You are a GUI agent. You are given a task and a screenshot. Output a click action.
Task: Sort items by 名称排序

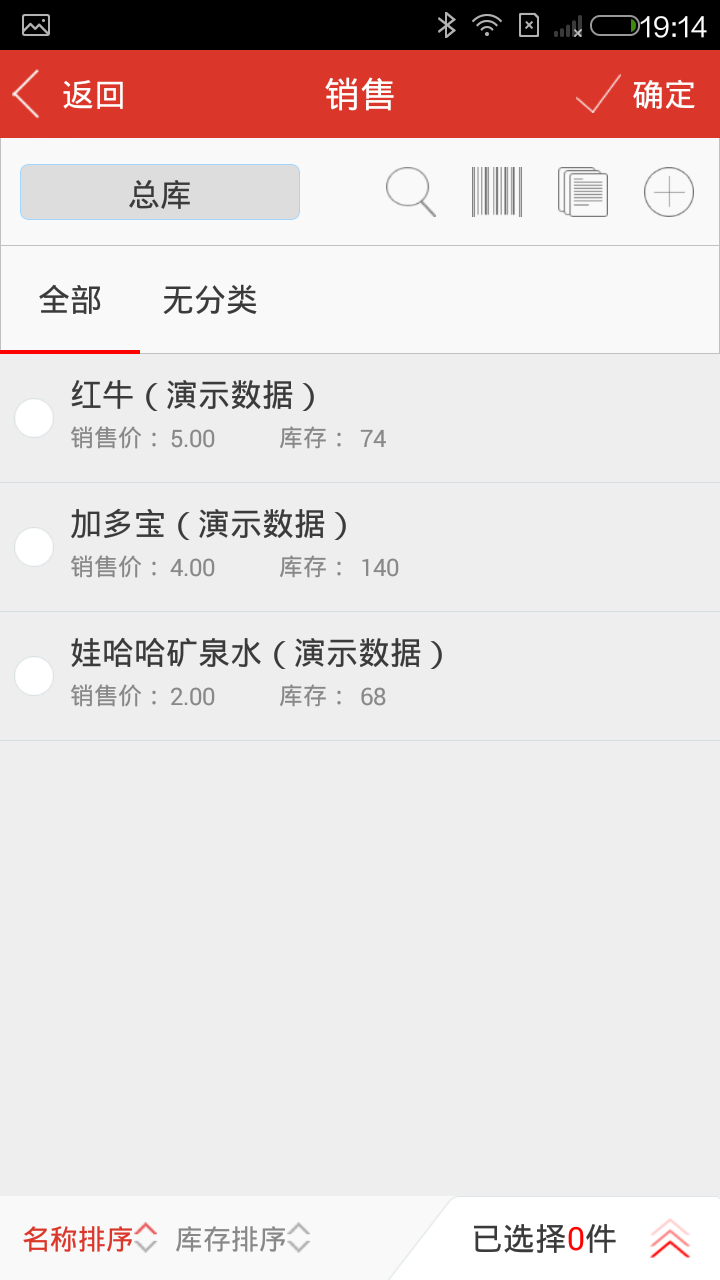pos(91,1239)
